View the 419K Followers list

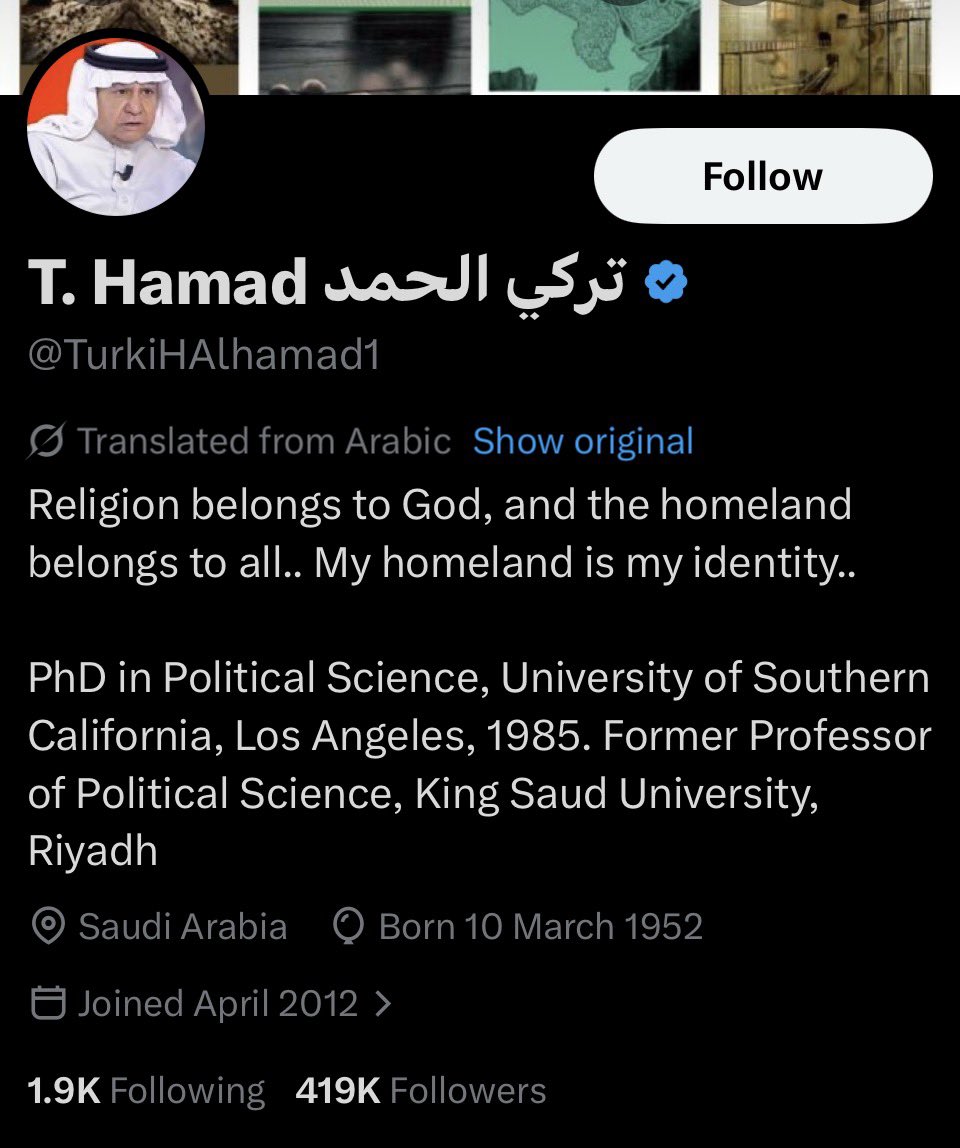421,1090
